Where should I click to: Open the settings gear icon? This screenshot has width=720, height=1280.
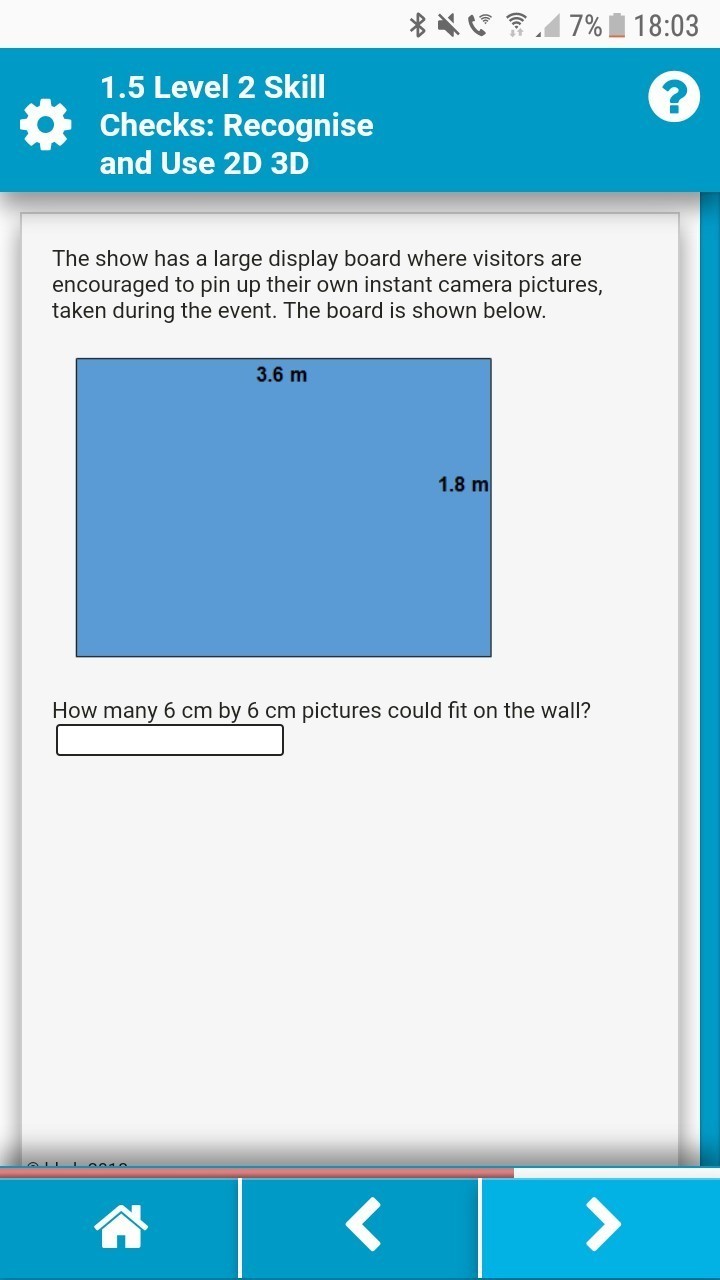point(45,126)
